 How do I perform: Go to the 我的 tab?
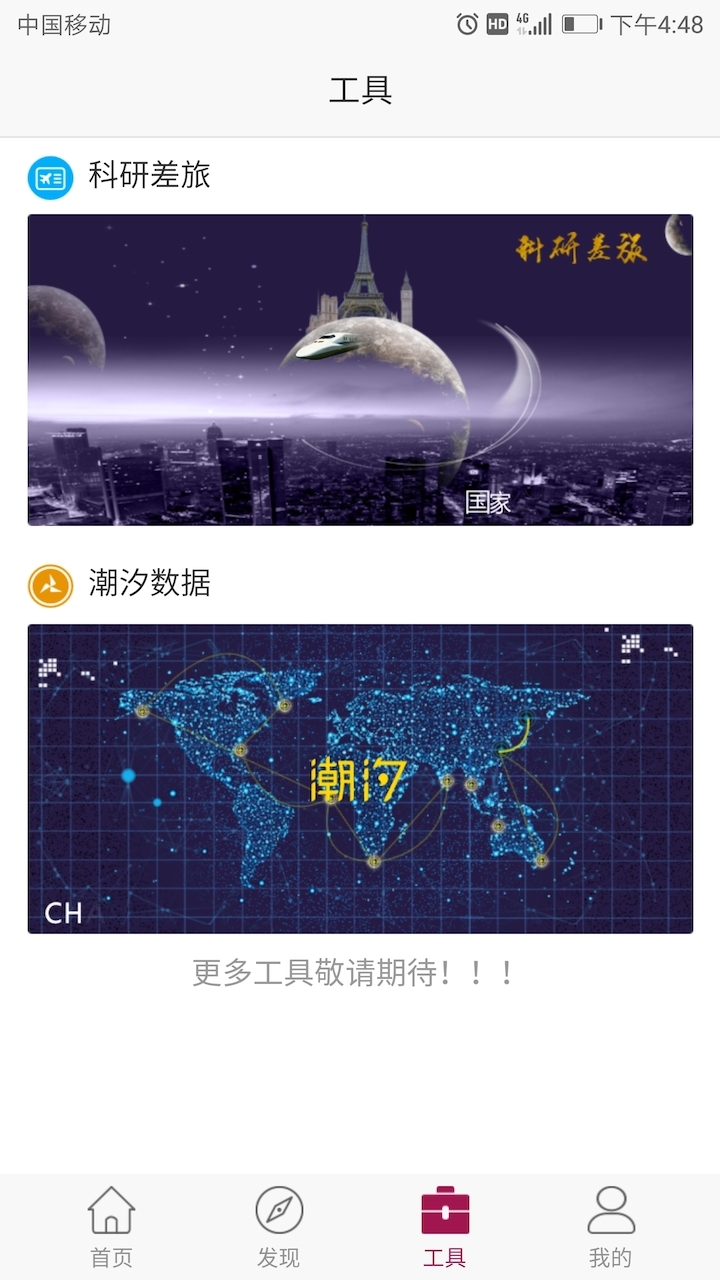point(610,1227)
